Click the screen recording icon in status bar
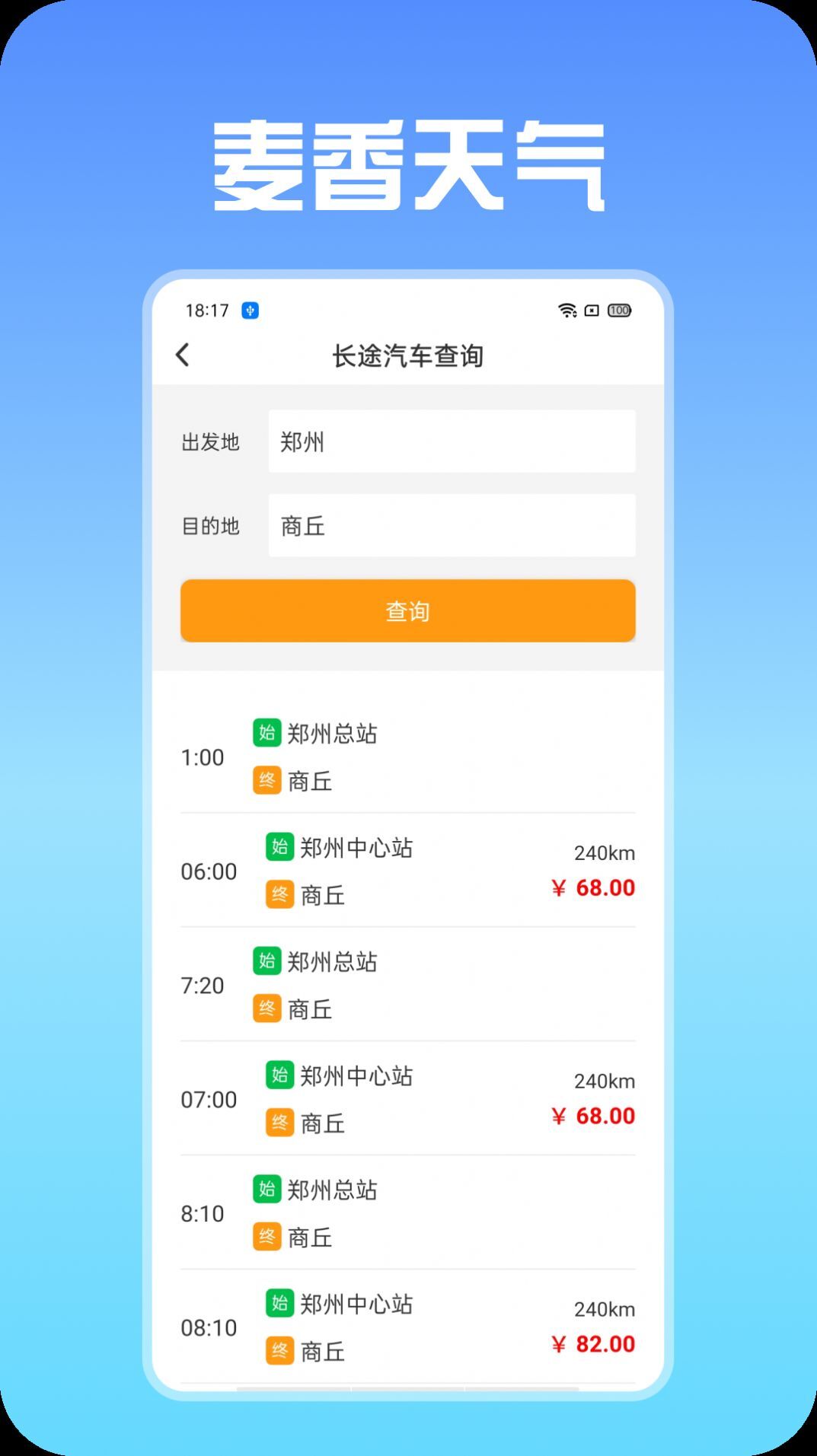The height and width of the screenshot is (1456, 817). tap(592, 311)
